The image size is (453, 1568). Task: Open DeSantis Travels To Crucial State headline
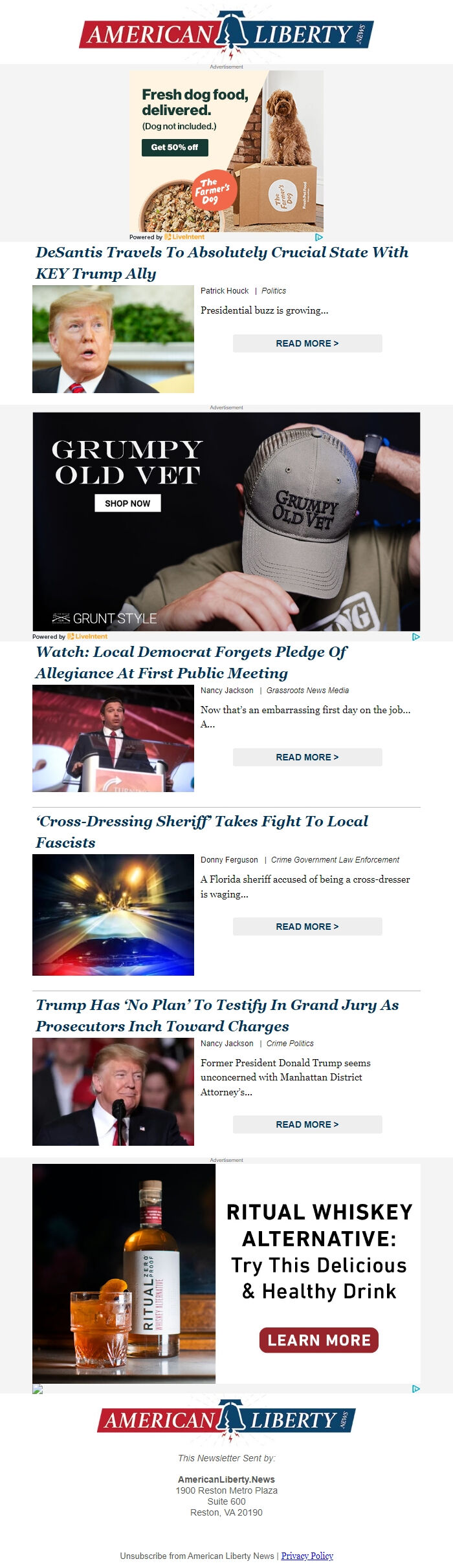(221, 263)
